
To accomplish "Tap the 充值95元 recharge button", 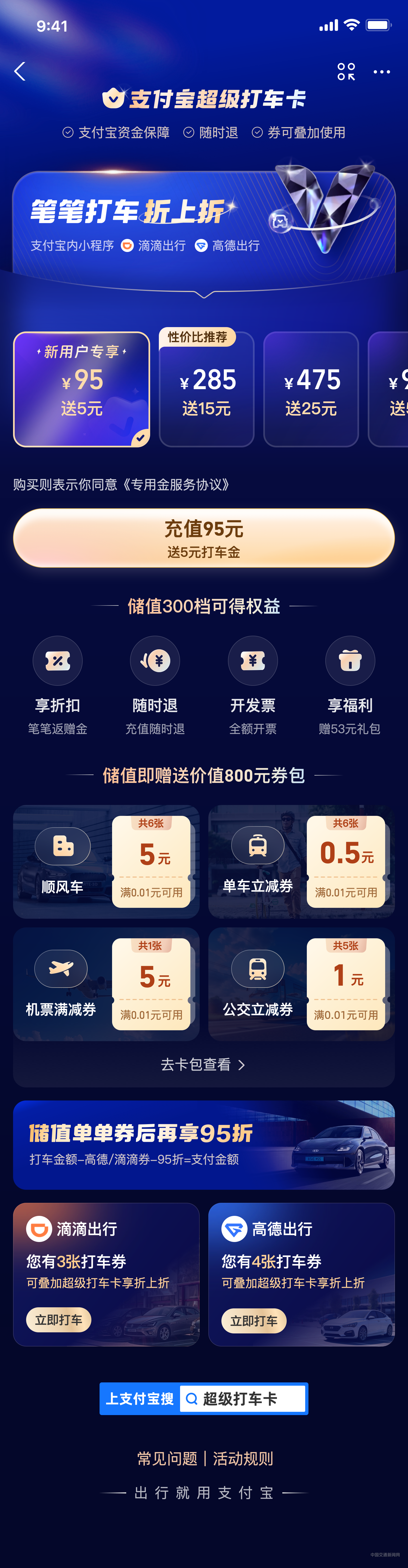I will coord(204,538).
